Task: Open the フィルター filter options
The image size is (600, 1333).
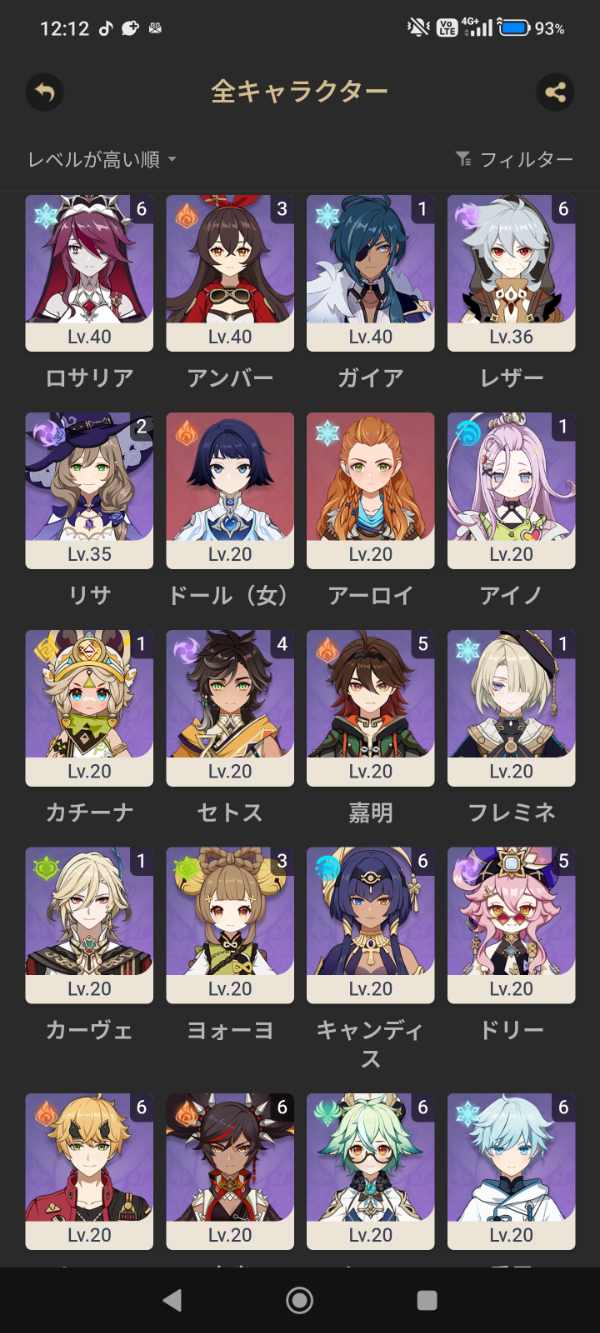Action: pos(514,159)
